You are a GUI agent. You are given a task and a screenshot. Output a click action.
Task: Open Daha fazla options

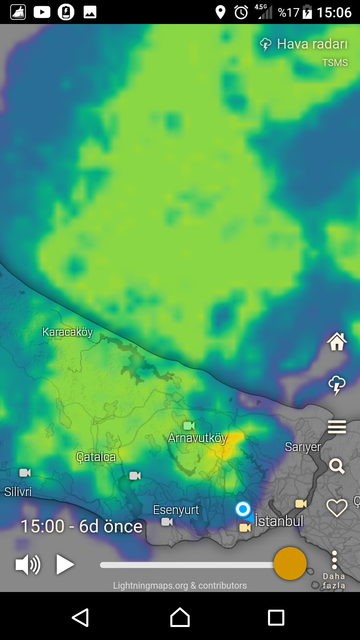tap(334, 569)
